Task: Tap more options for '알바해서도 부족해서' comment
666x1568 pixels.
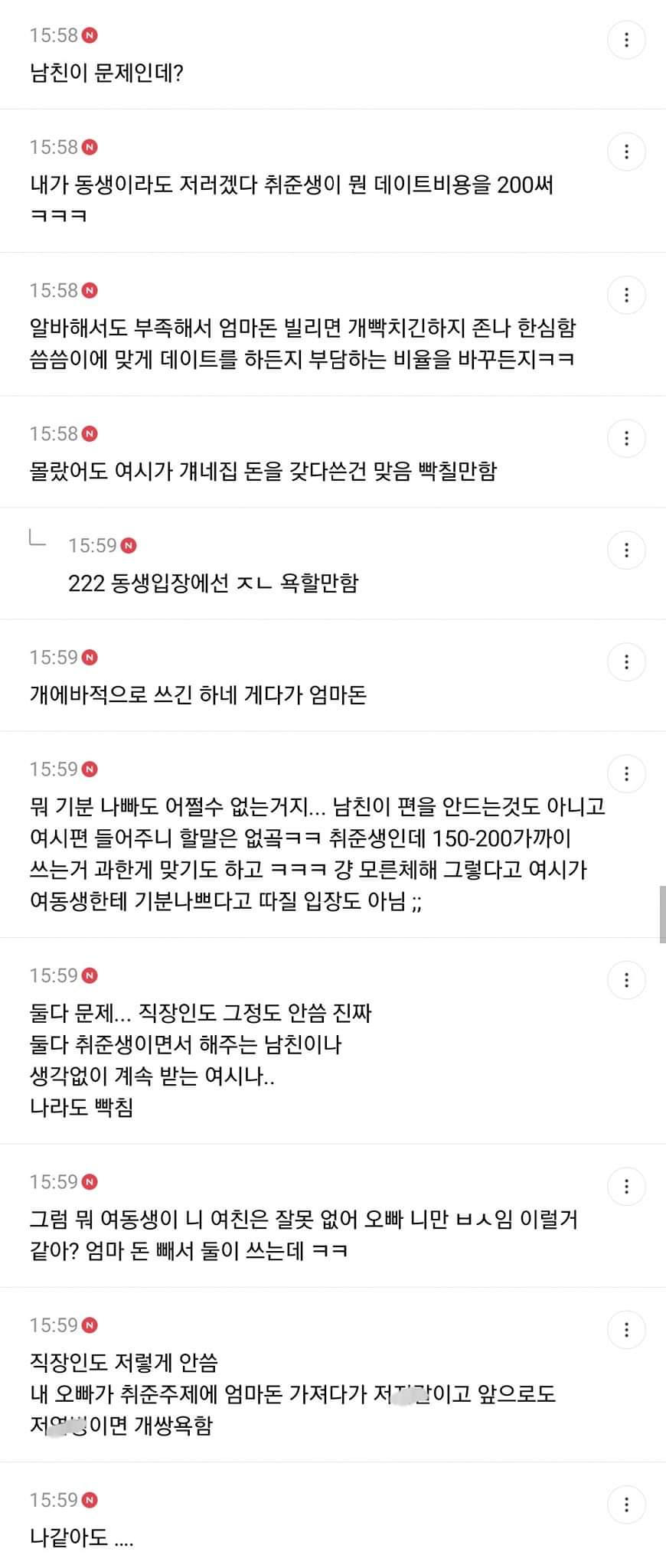Action: tap(626, 295)
